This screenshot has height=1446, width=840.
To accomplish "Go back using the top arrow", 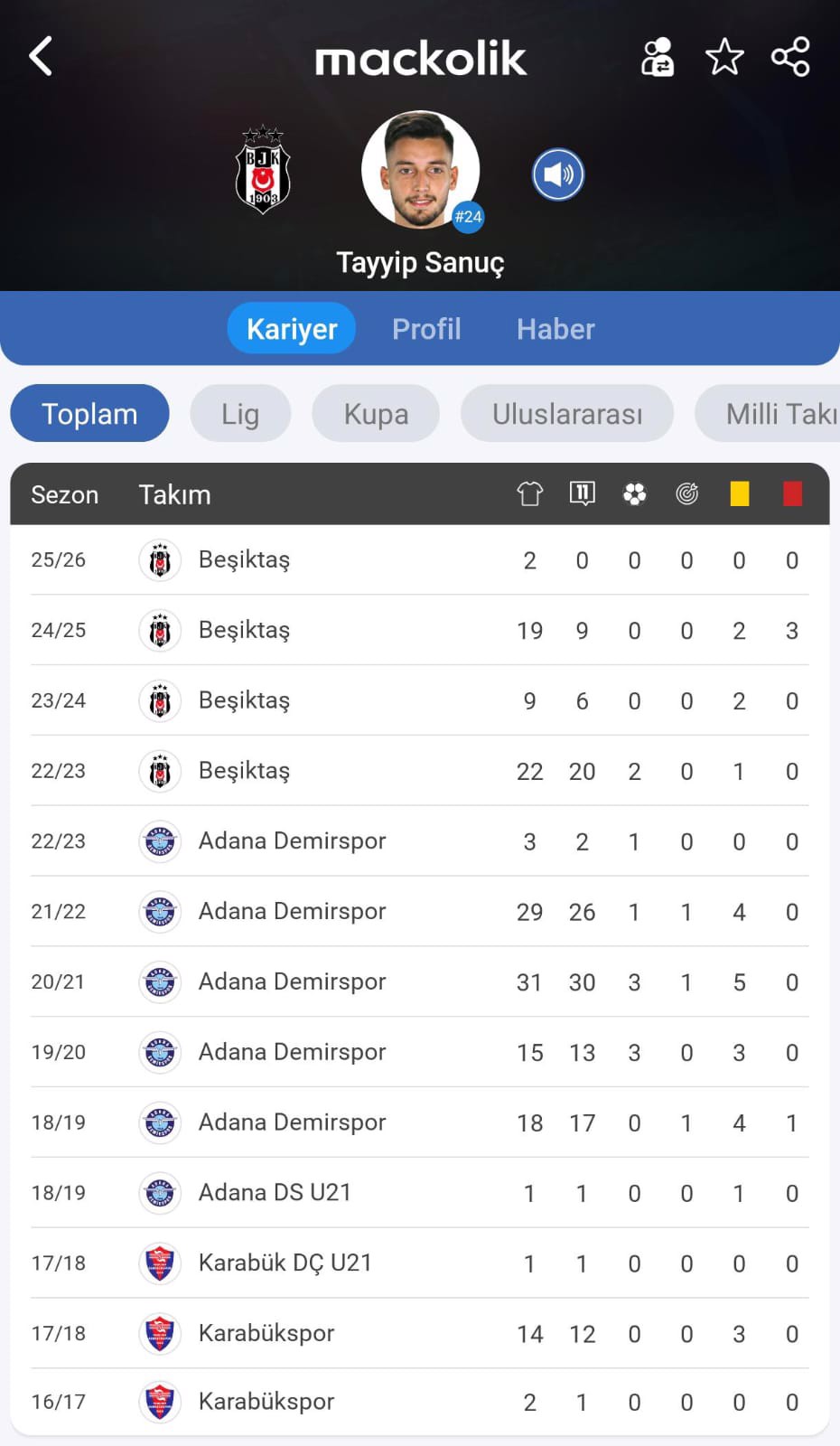I will point(41,56).
